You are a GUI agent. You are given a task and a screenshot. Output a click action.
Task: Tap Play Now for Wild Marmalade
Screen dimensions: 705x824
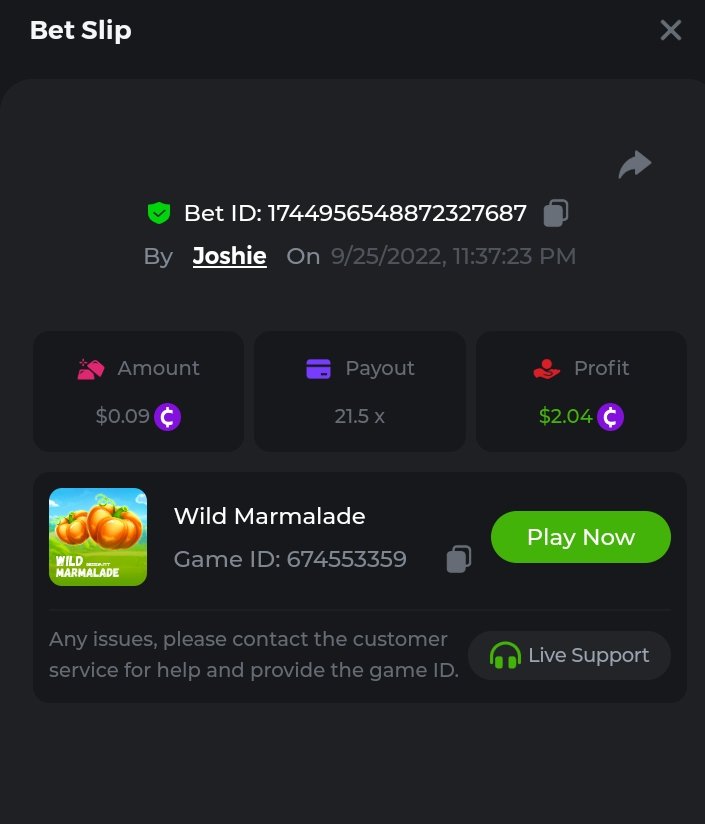580,537
